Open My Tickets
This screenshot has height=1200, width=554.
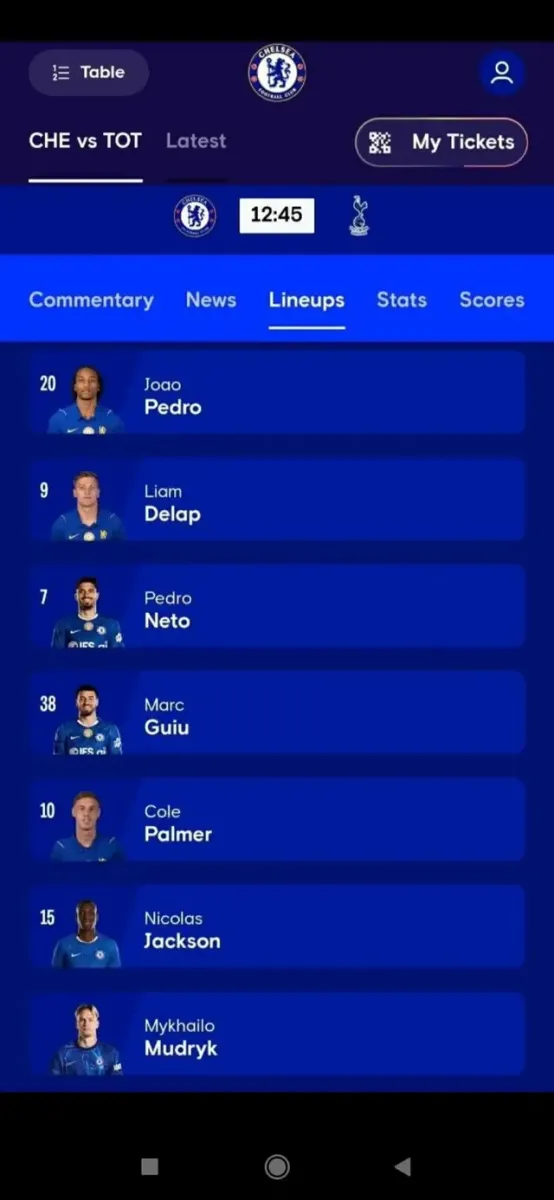pos(442,142)
